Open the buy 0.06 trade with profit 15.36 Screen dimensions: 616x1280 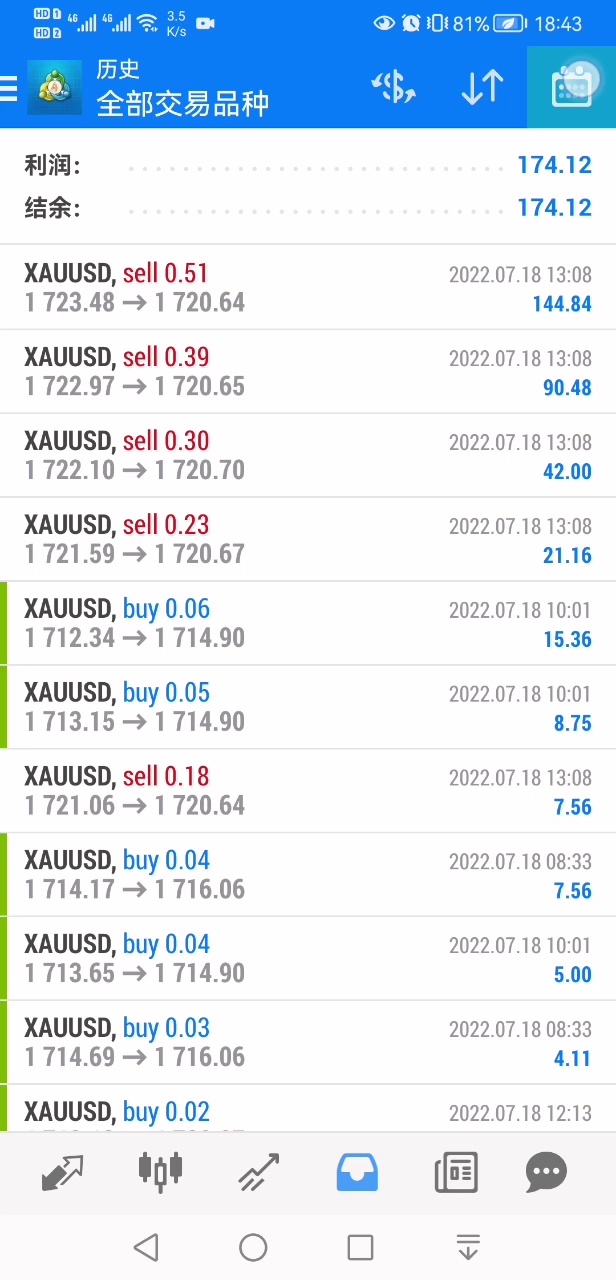pos(308,624)
